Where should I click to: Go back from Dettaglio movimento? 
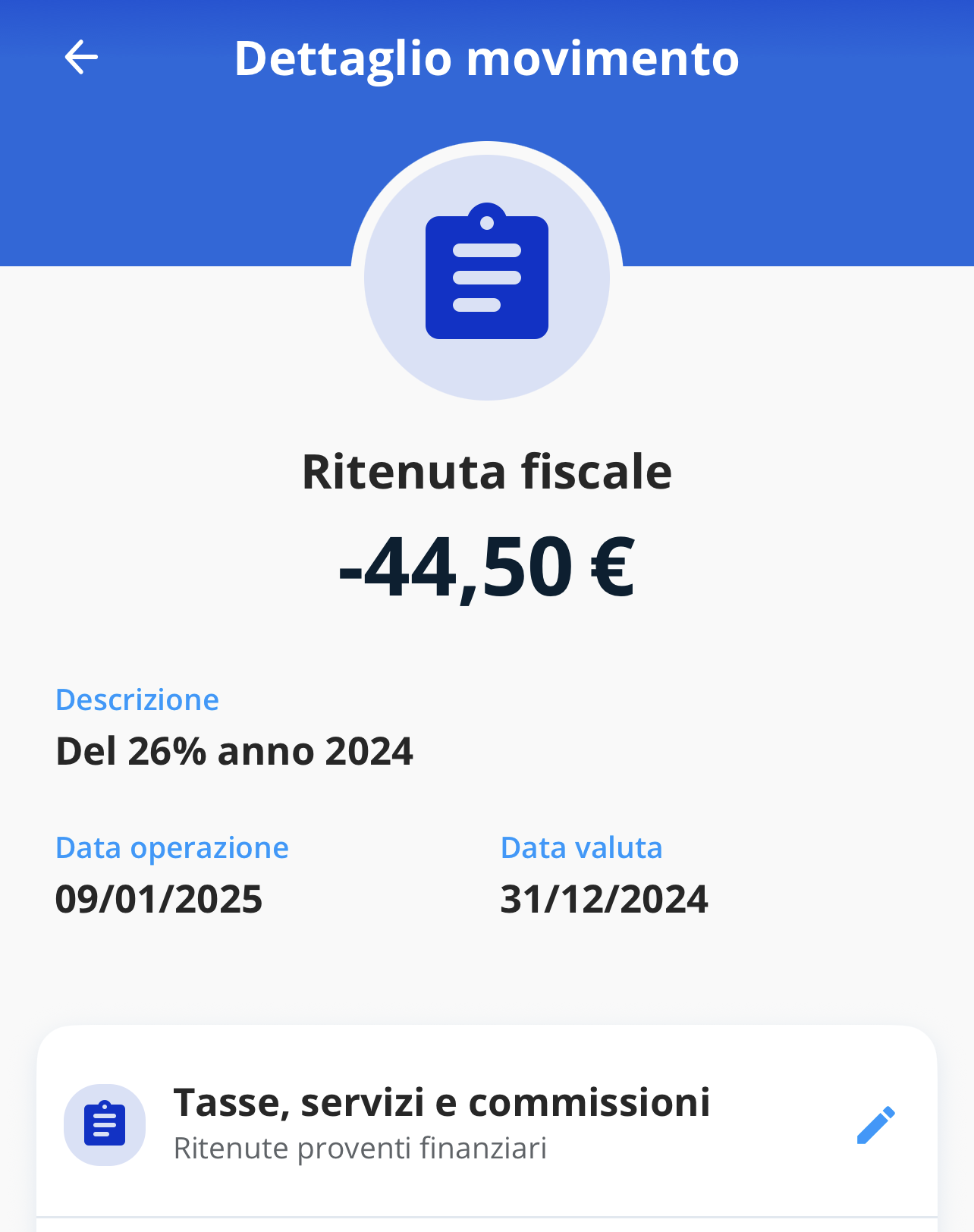tap(81, 58)
